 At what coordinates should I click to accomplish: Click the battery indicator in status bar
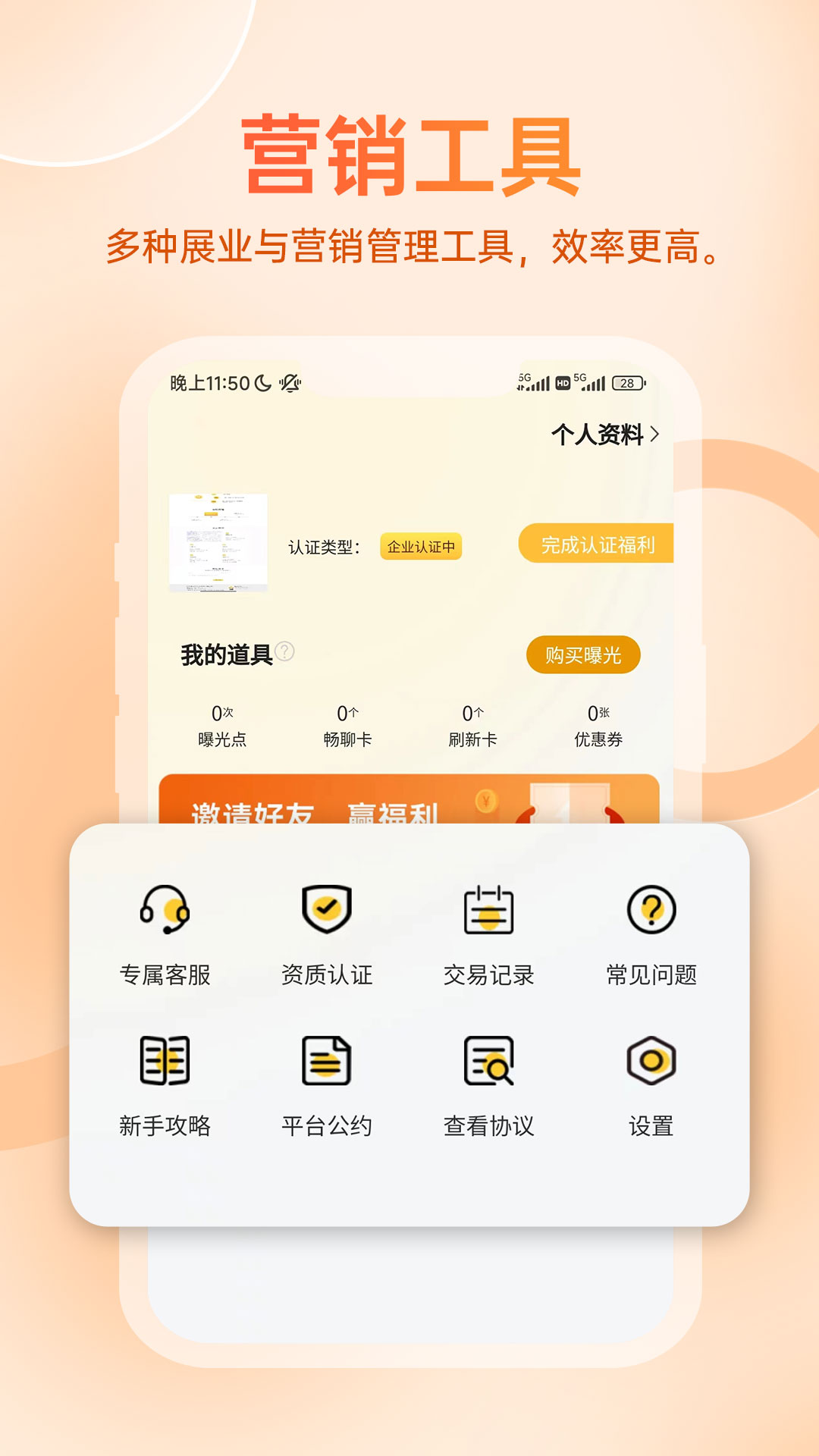(x=629, y=384)
